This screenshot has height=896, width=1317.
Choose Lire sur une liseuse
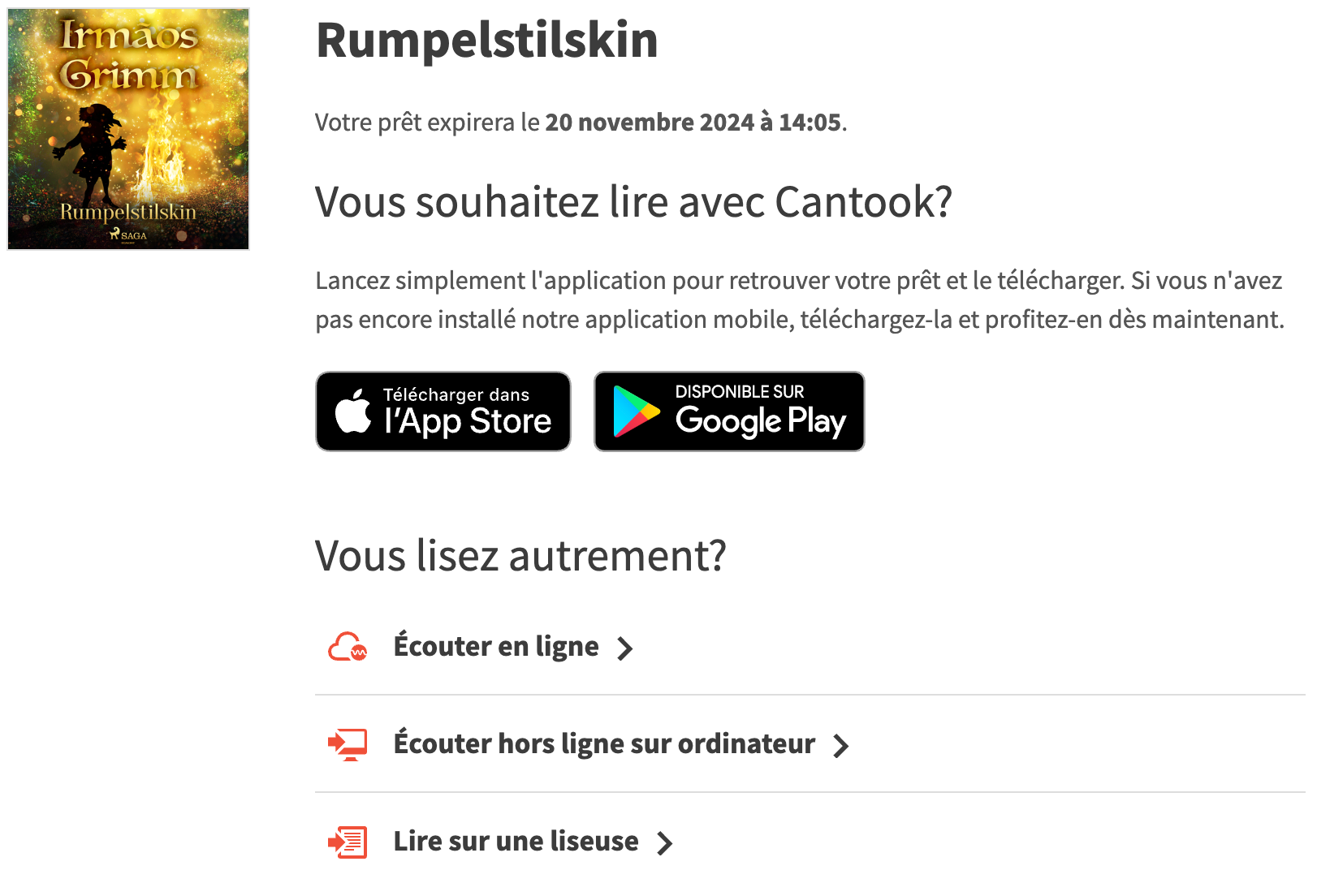click(516, 842)
